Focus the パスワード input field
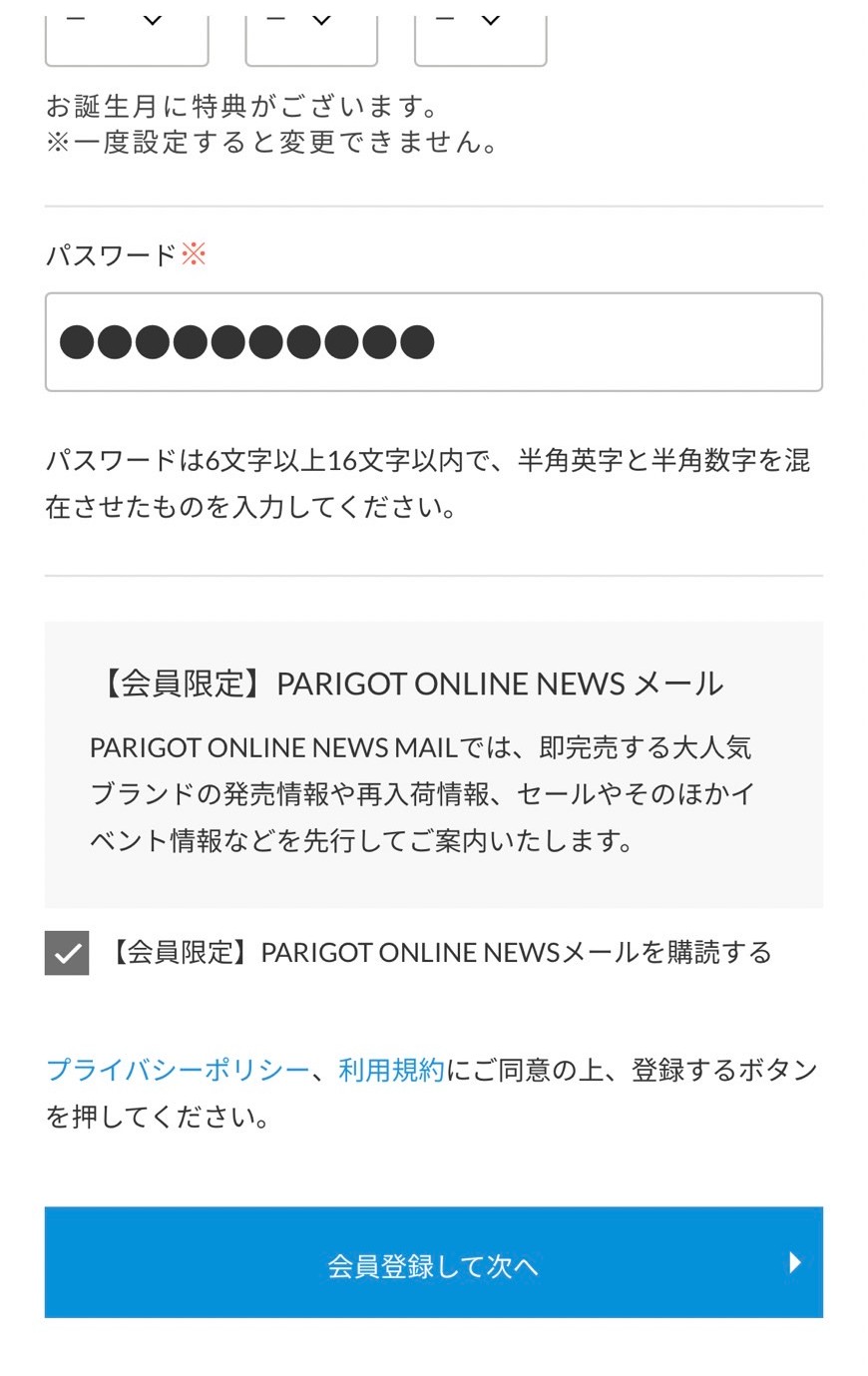This screenshot has width=868, height=1376. tap(433, 342)
